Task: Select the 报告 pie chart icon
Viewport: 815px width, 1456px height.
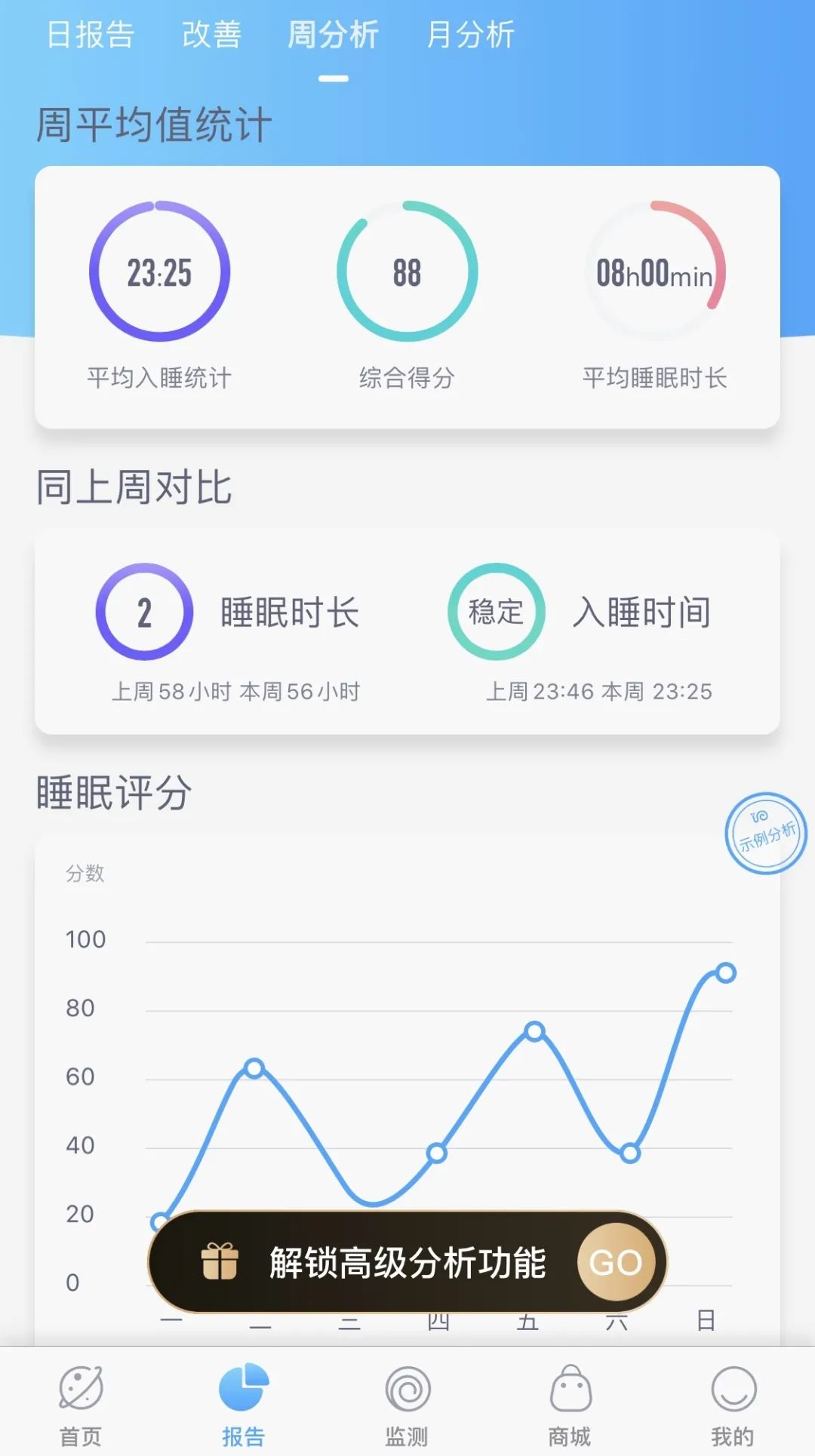Action: coord(242,1395)
